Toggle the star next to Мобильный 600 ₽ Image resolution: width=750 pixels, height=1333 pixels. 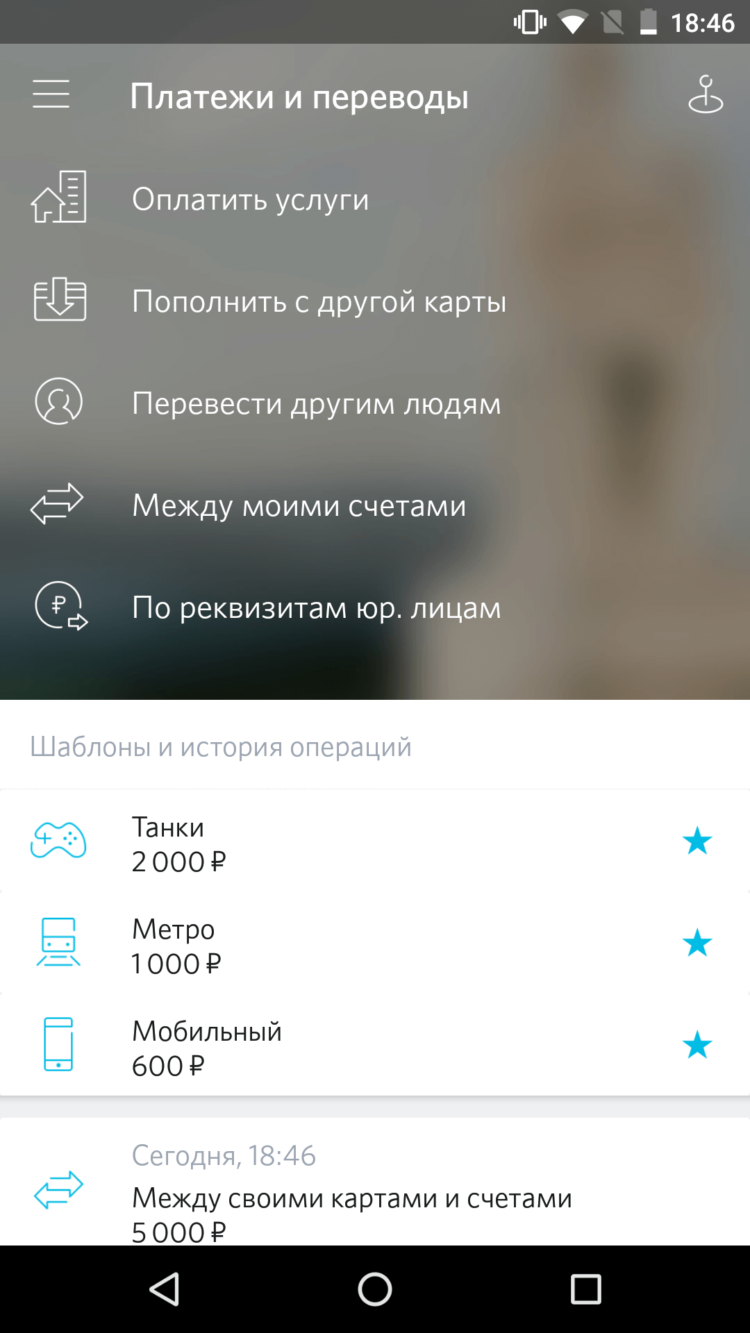point(697,1044)
